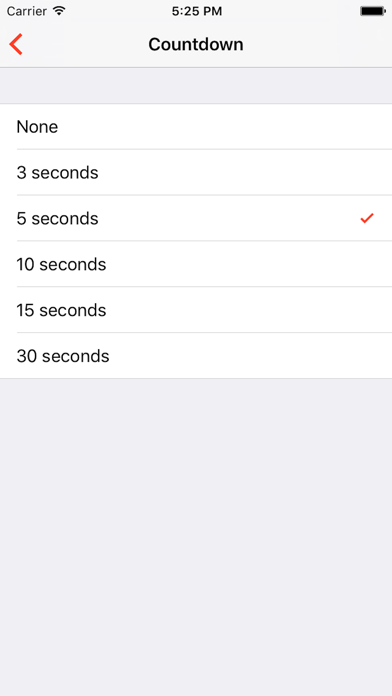Go back using the red arrow

pyautogui.click(x=16, y=44)
